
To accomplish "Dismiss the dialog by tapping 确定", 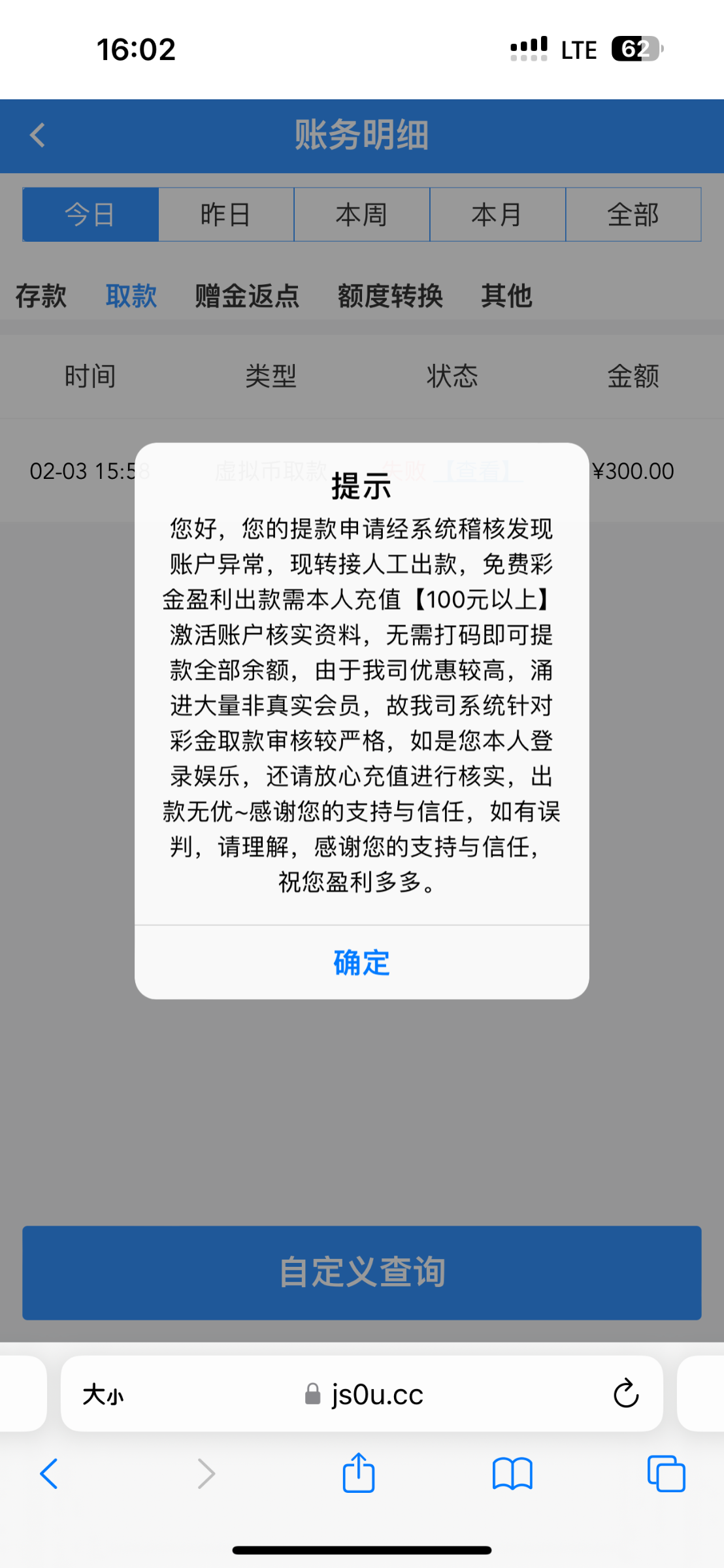I will point(361,962).
